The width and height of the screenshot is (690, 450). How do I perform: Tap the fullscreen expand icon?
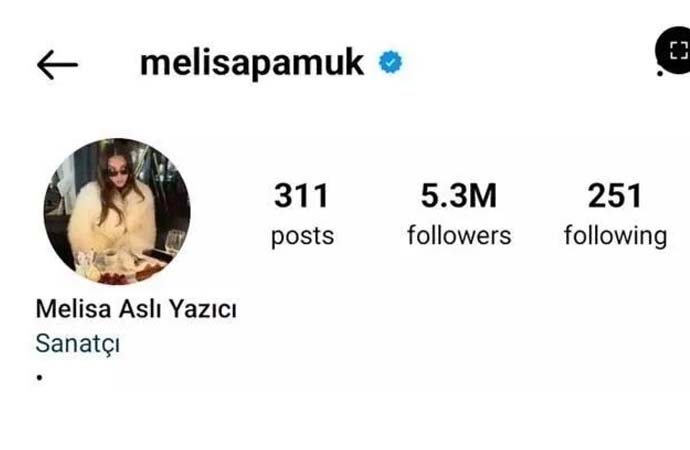pyautogui.click(x=677, y=51)
